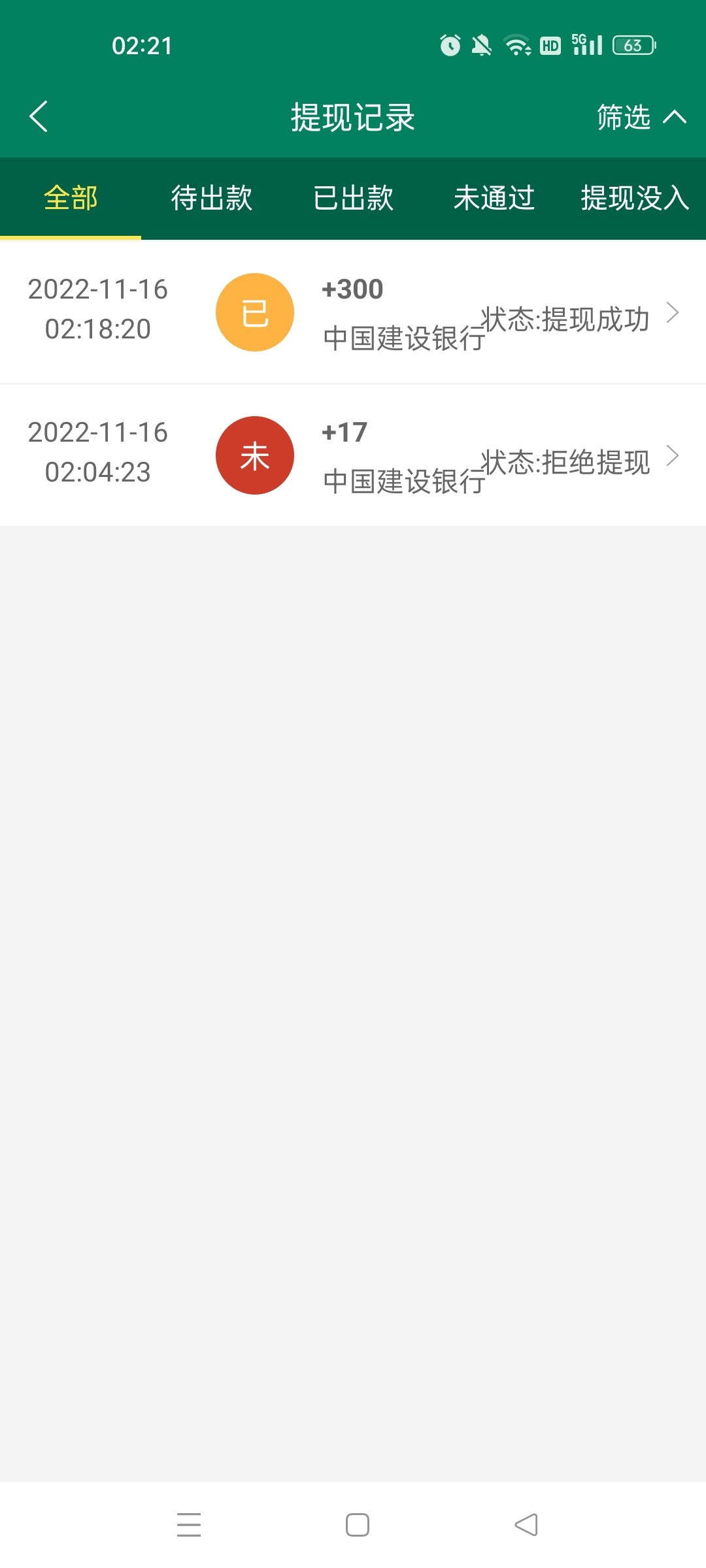Switch to the 全部 tab
Viewport: 706px width, 1568px height.
click(x=71, y=198)
